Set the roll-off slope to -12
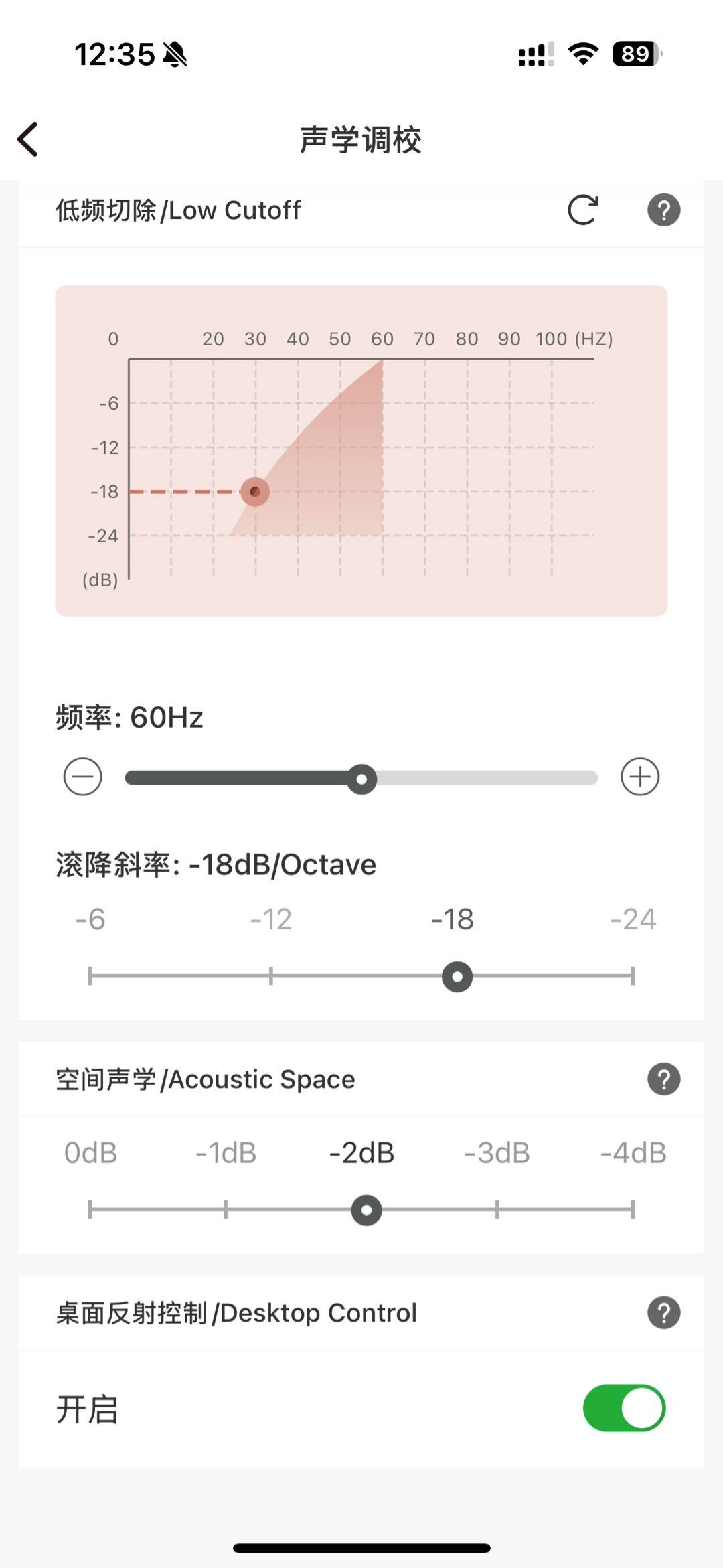Image resolution: width=723 pixels, height=1568 pixels. tap(271, 975)
